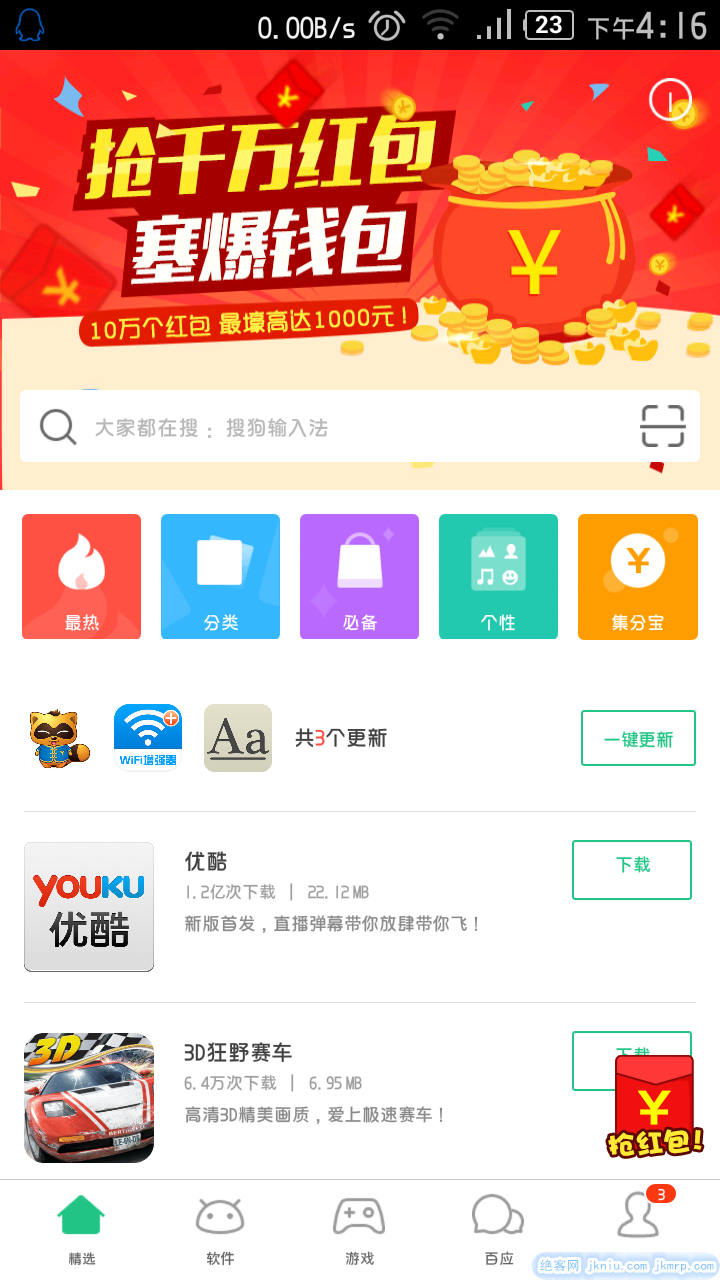Tap 一键更新 to update all apps
The width and height of the screenshot is (720, 1280).
click(x=638, y=739)
